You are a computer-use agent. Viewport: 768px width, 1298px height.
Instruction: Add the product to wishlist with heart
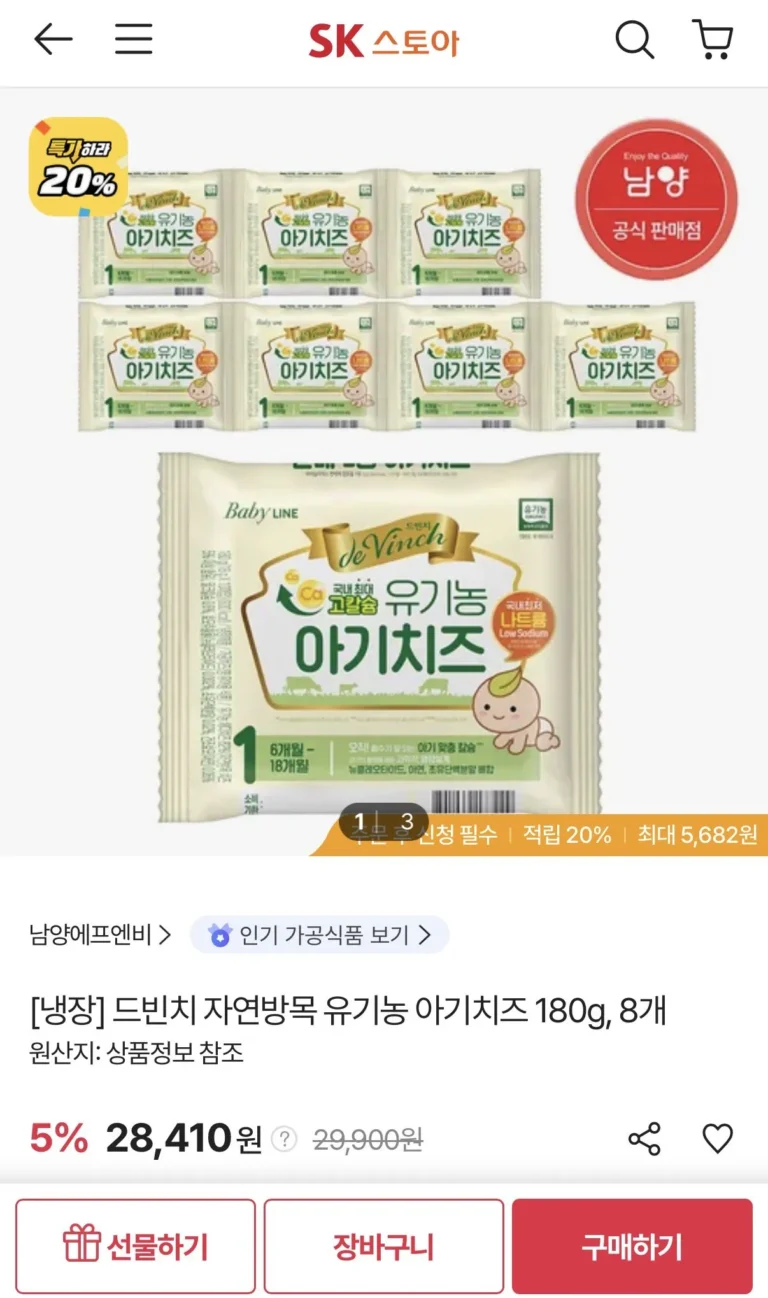[x=717, y=1138]
